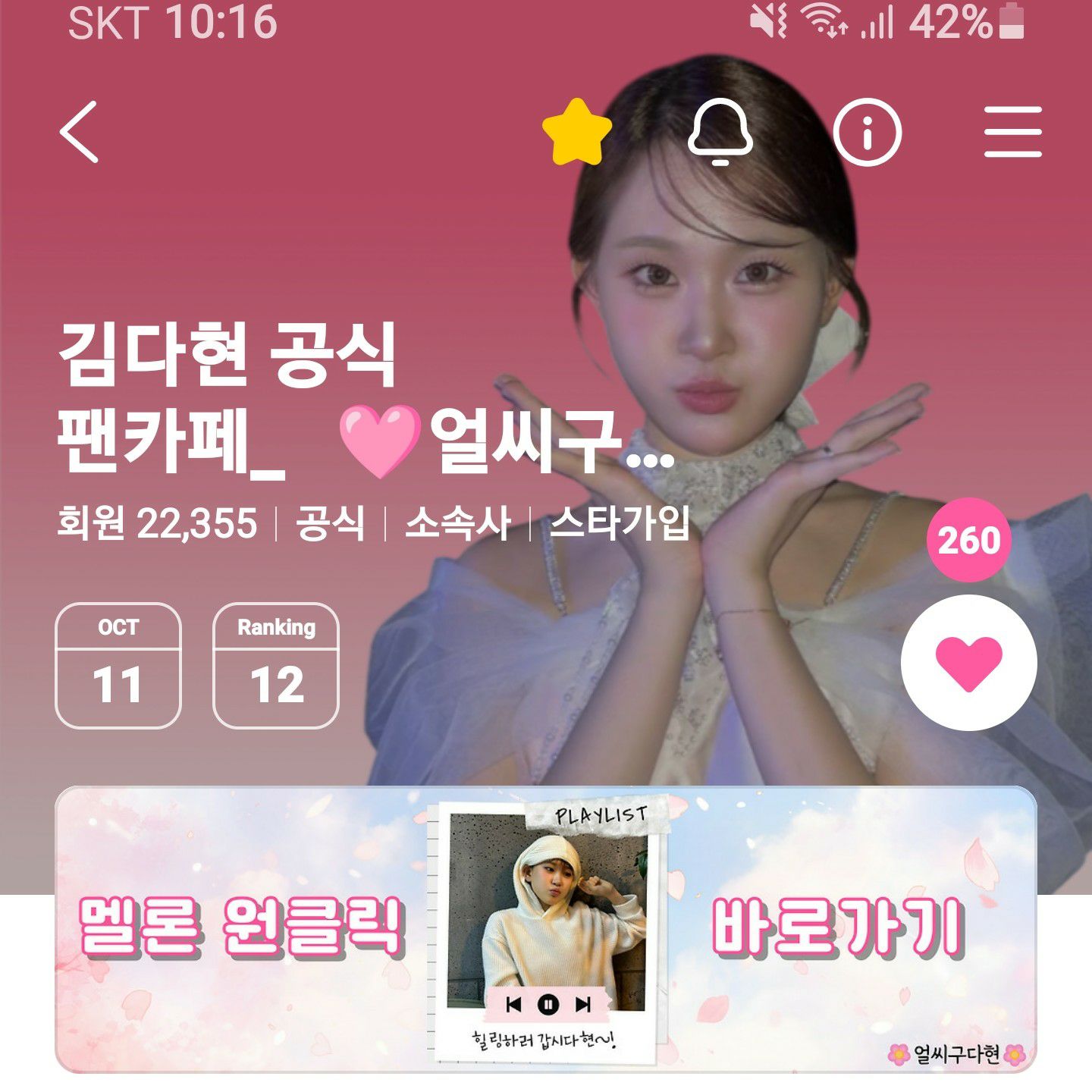The height and width of the screenshot is (1092, 1092).
Task: Open the cafe info icon
Action: [x=867, y=132]
